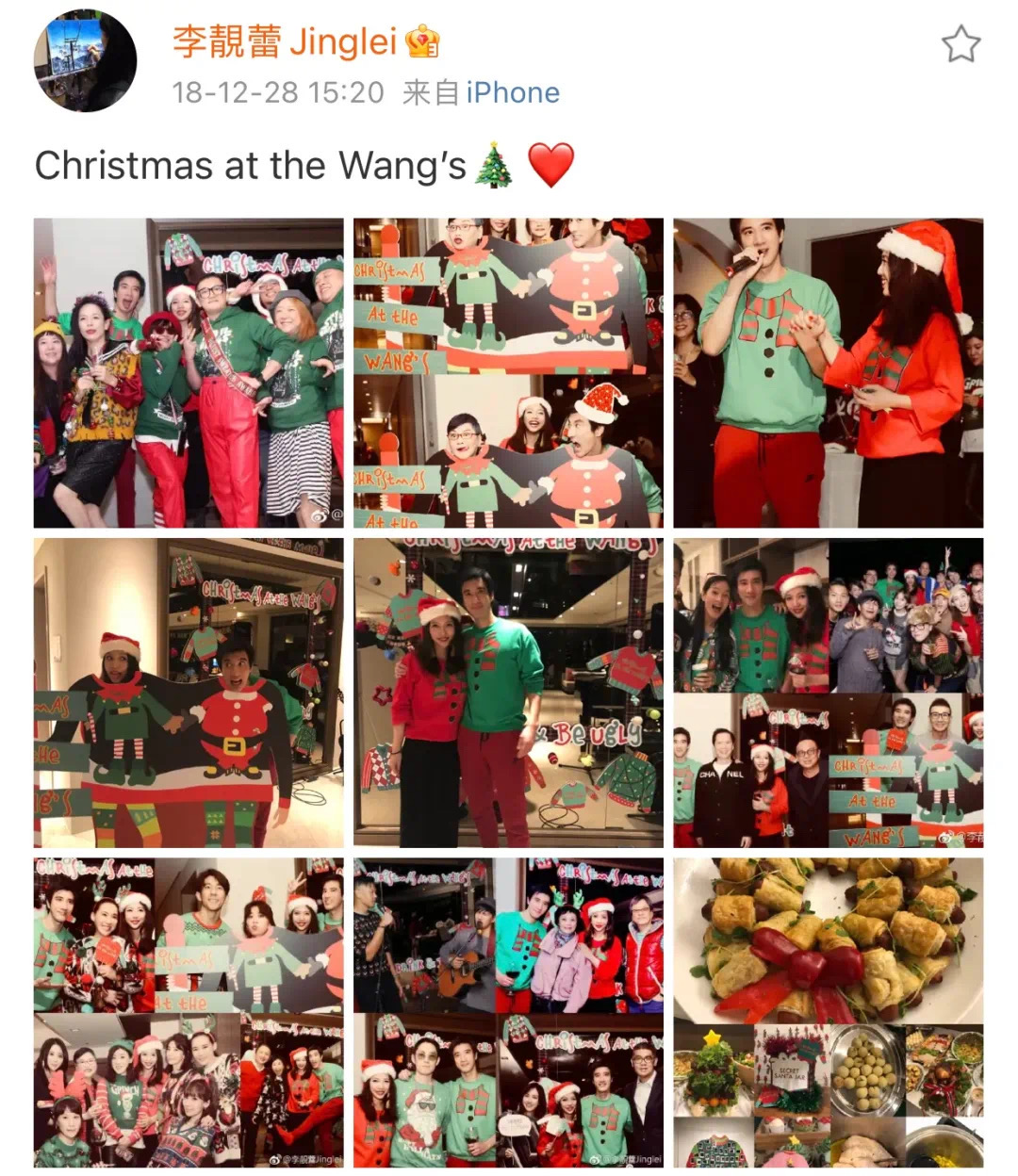
Task: Tap the iPhone source link
Action: (513, 92)
